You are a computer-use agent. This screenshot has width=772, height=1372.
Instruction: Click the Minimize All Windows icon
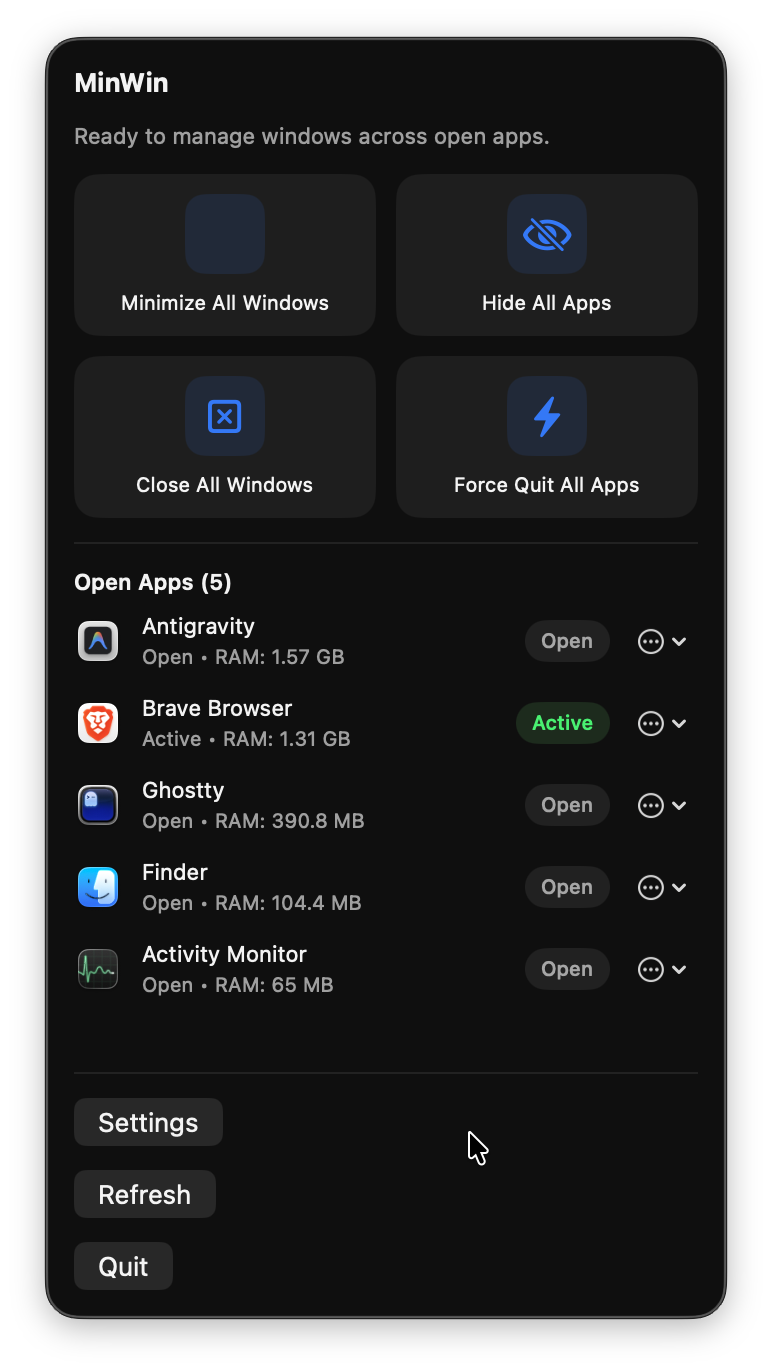point(224,234)
